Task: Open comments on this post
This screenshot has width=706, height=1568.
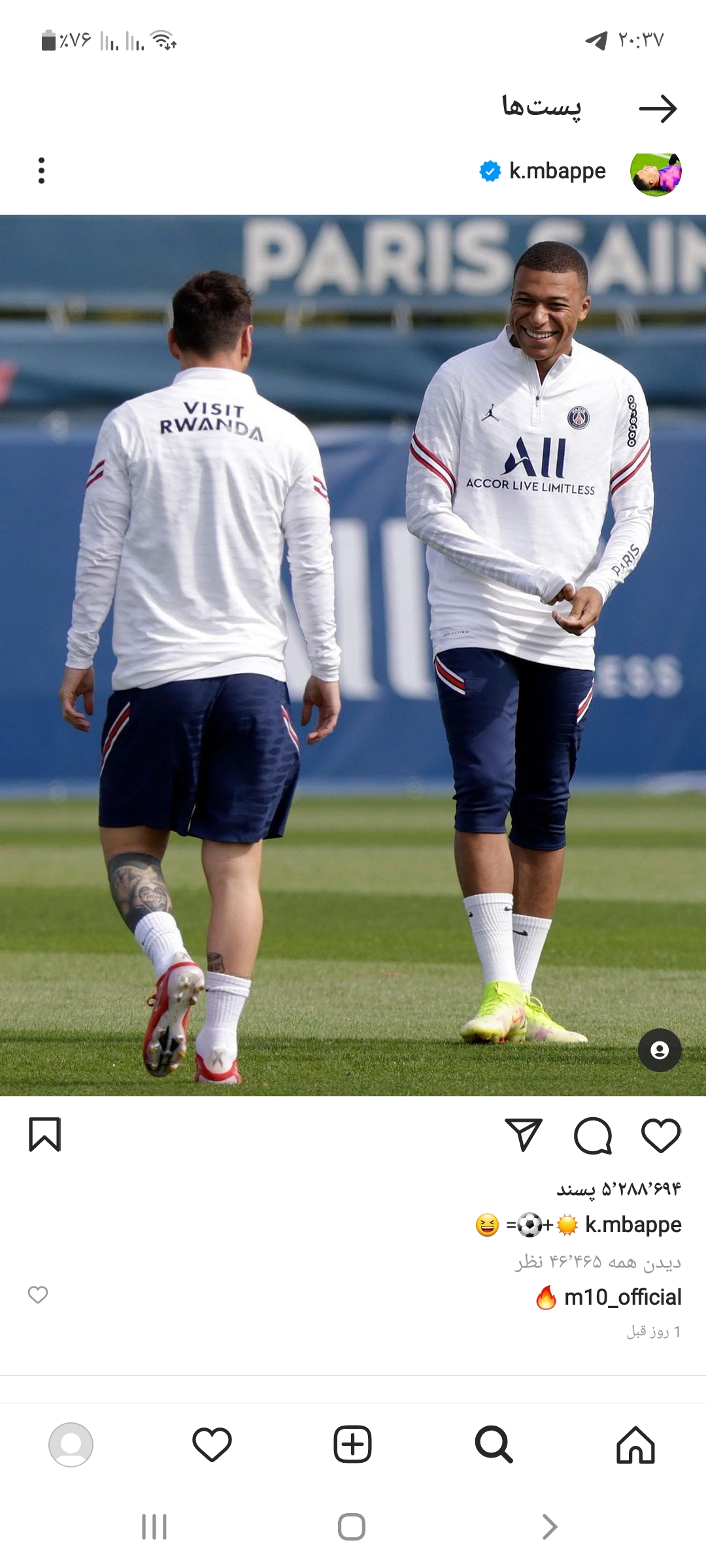Action: click(593, 1135)
